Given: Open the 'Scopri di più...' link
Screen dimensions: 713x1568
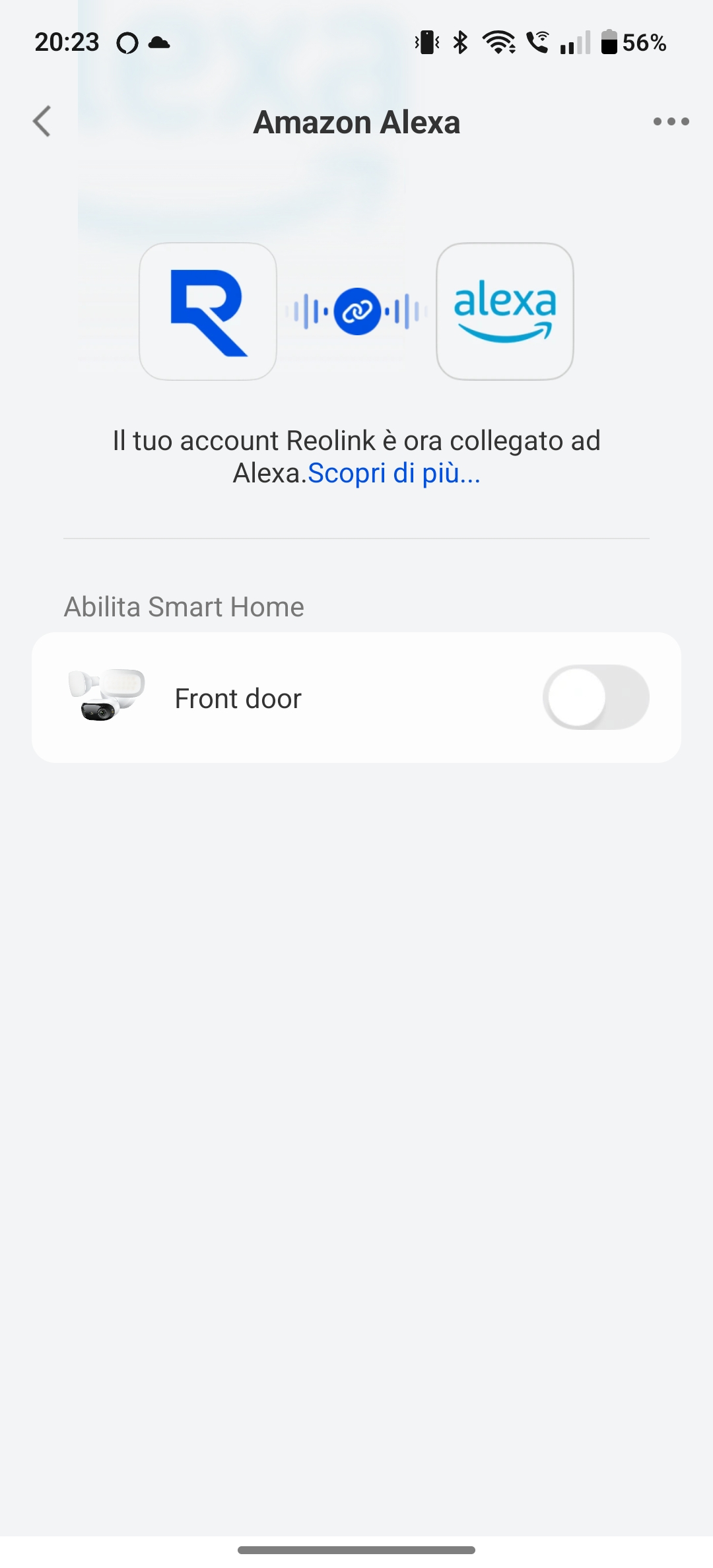Looking at the screenshot, I should [x=394, y=473].
